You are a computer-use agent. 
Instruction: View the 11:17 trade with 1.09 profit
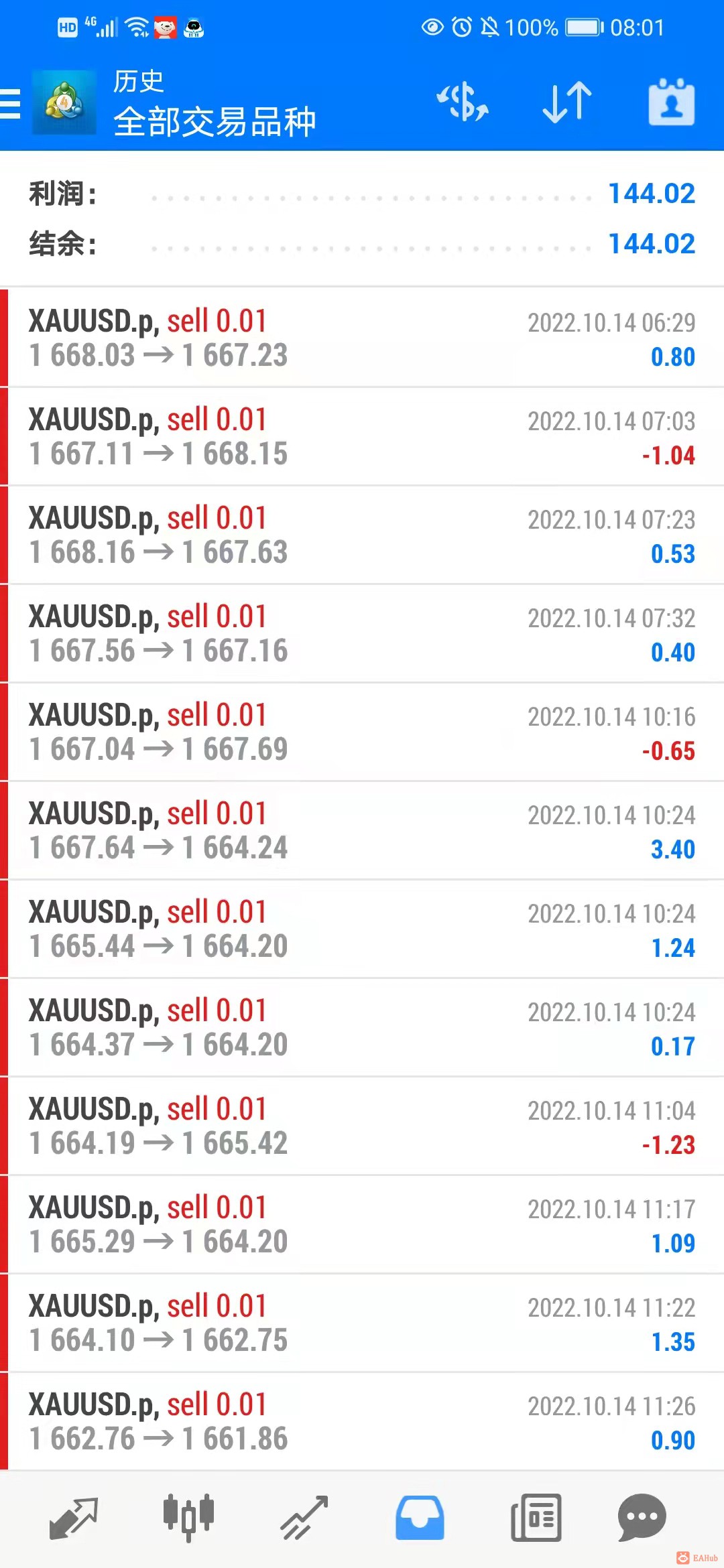click(362, 1224)
